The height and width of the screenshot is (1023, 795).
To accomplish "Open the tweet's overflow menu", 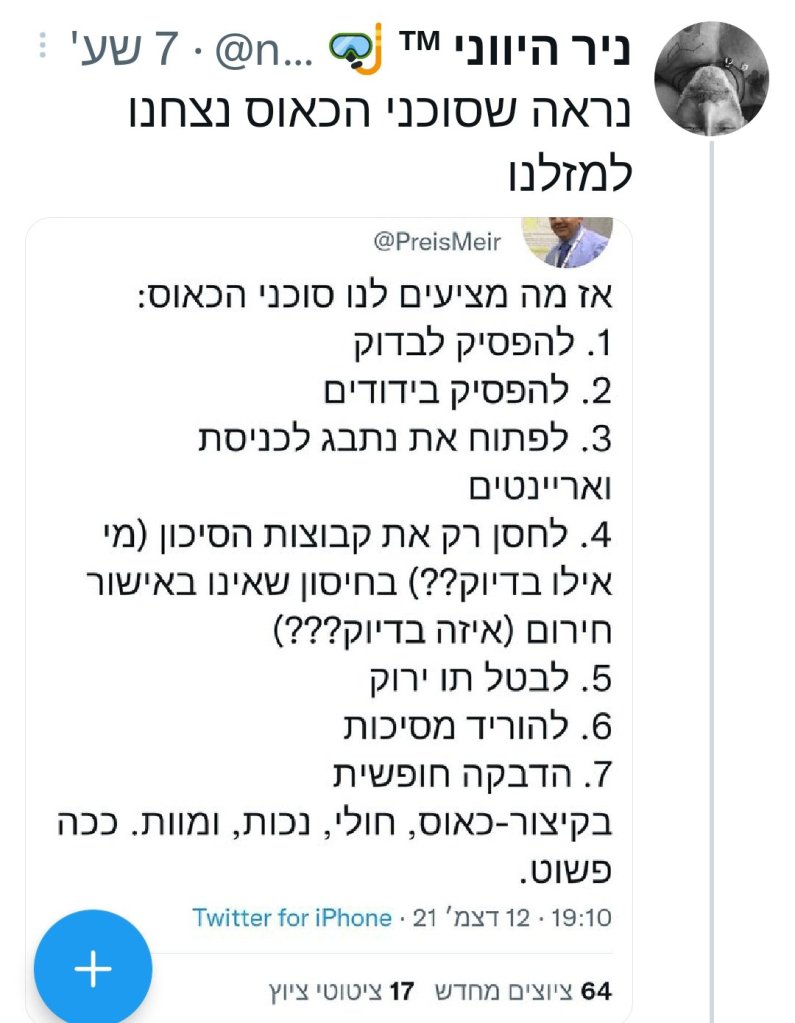I will (42, 46).
